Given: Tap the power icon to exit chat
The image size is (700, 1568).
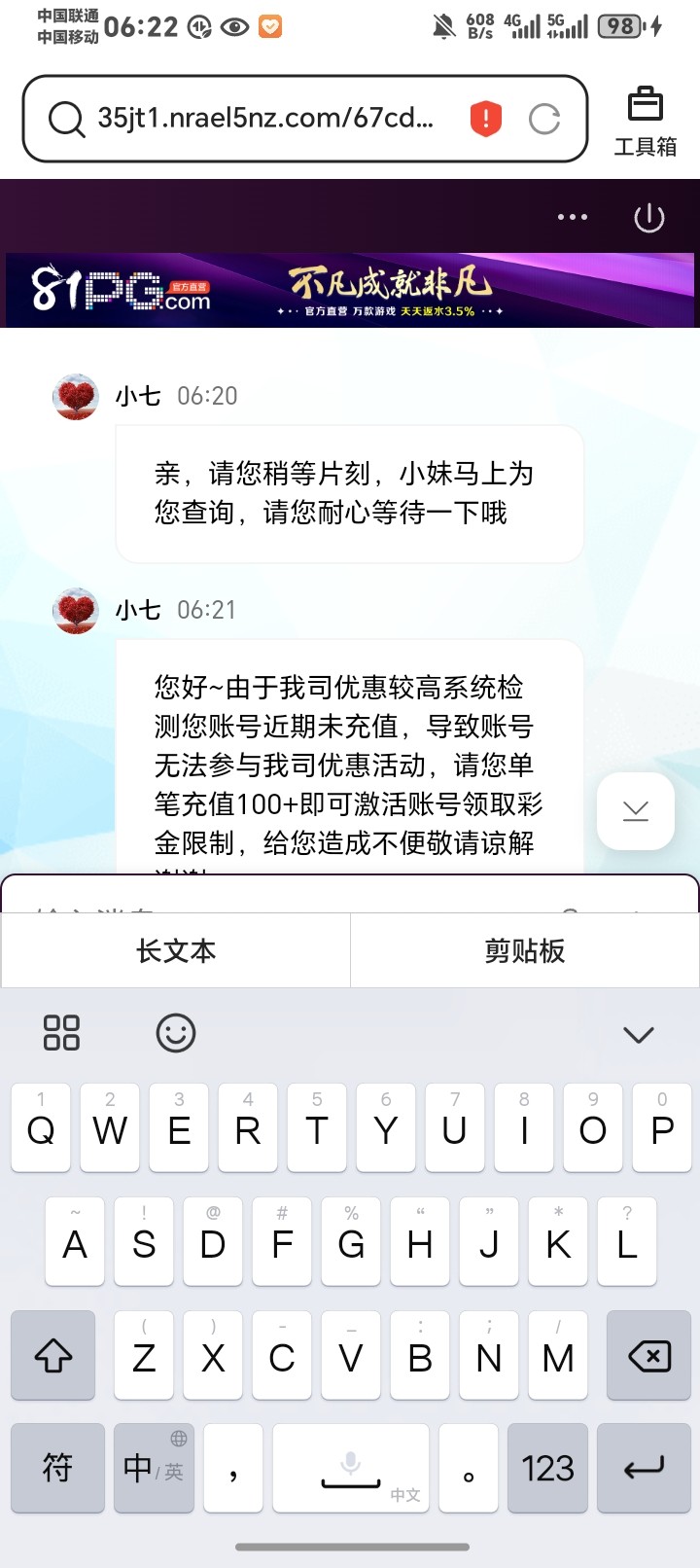Looking at the screenshot, I should pos(648,218).
